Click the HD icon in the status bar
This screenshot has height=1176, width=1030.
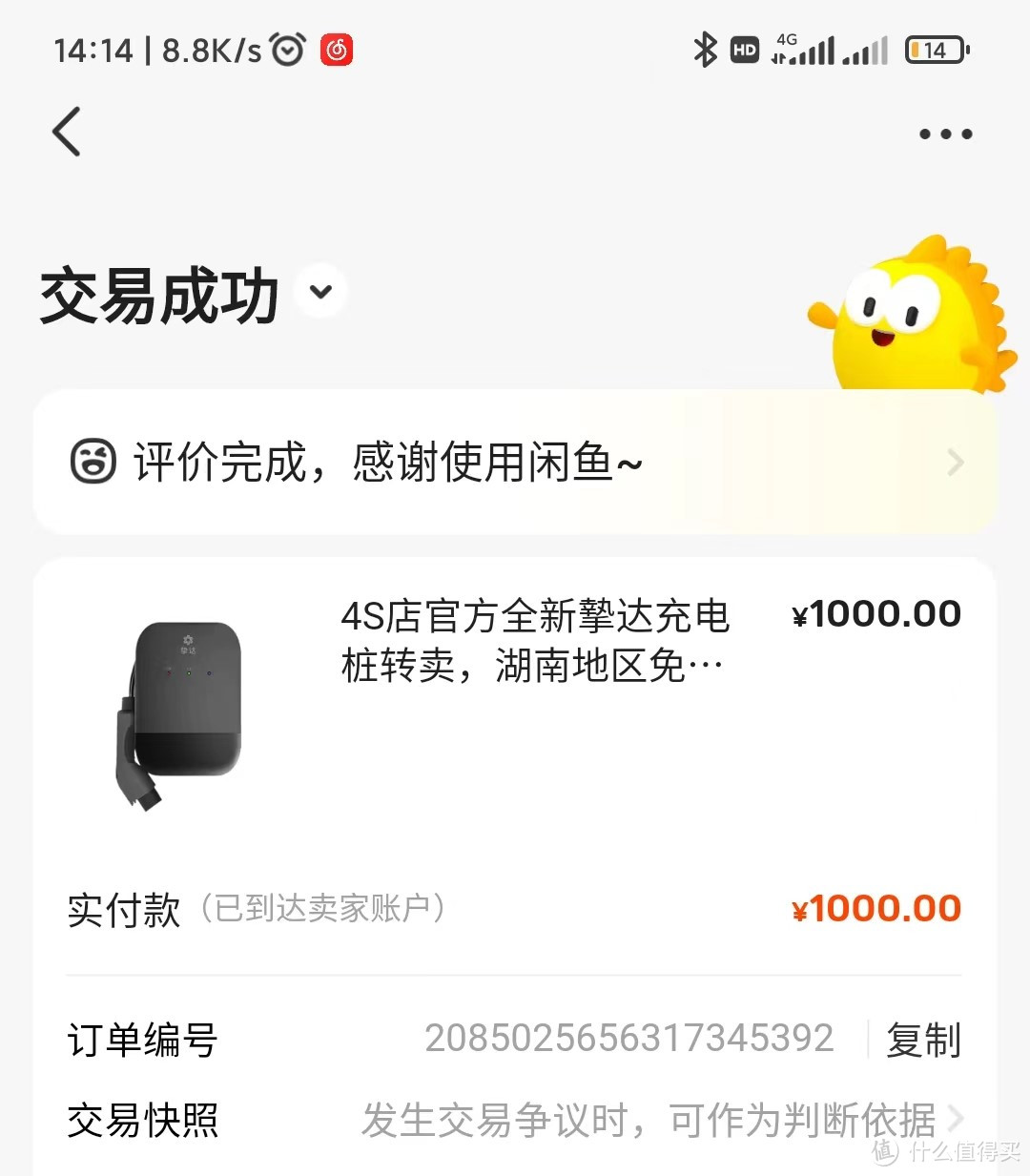point(744,49)
